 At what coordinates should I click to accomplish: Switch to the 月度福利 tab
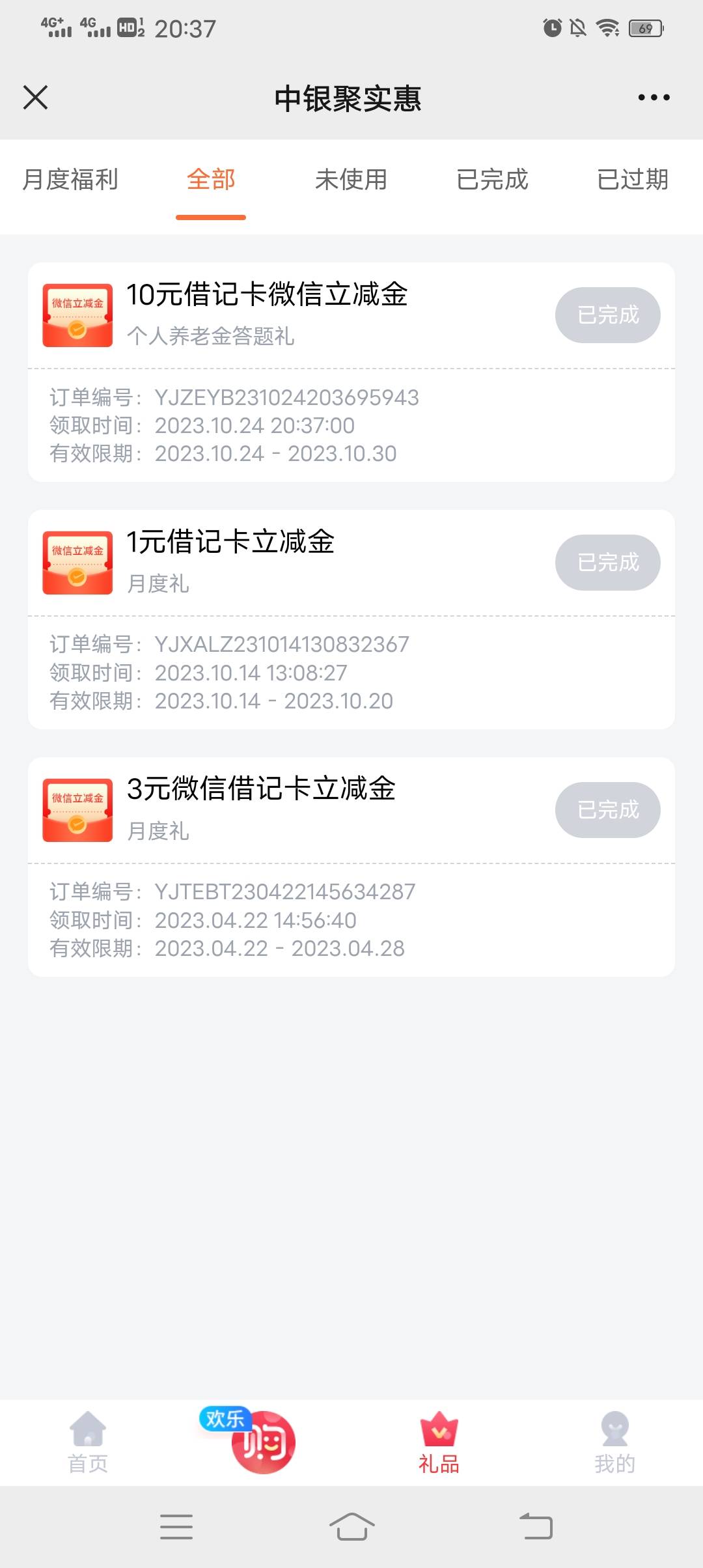(x=70, y=180)
